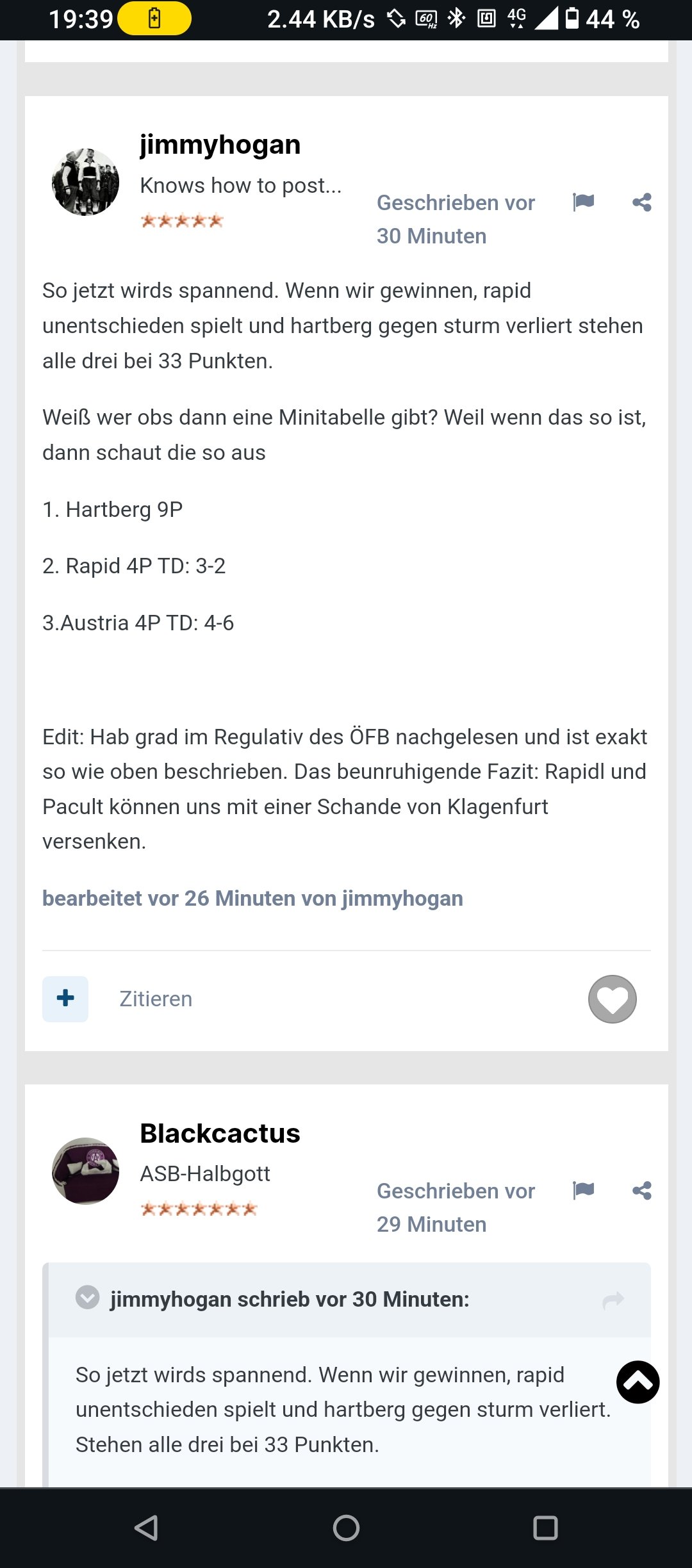The height and width of the screenshot is (1568, 692).
Task: Report jimmyhogan's post with the flag icon
Action: point(583,202)
